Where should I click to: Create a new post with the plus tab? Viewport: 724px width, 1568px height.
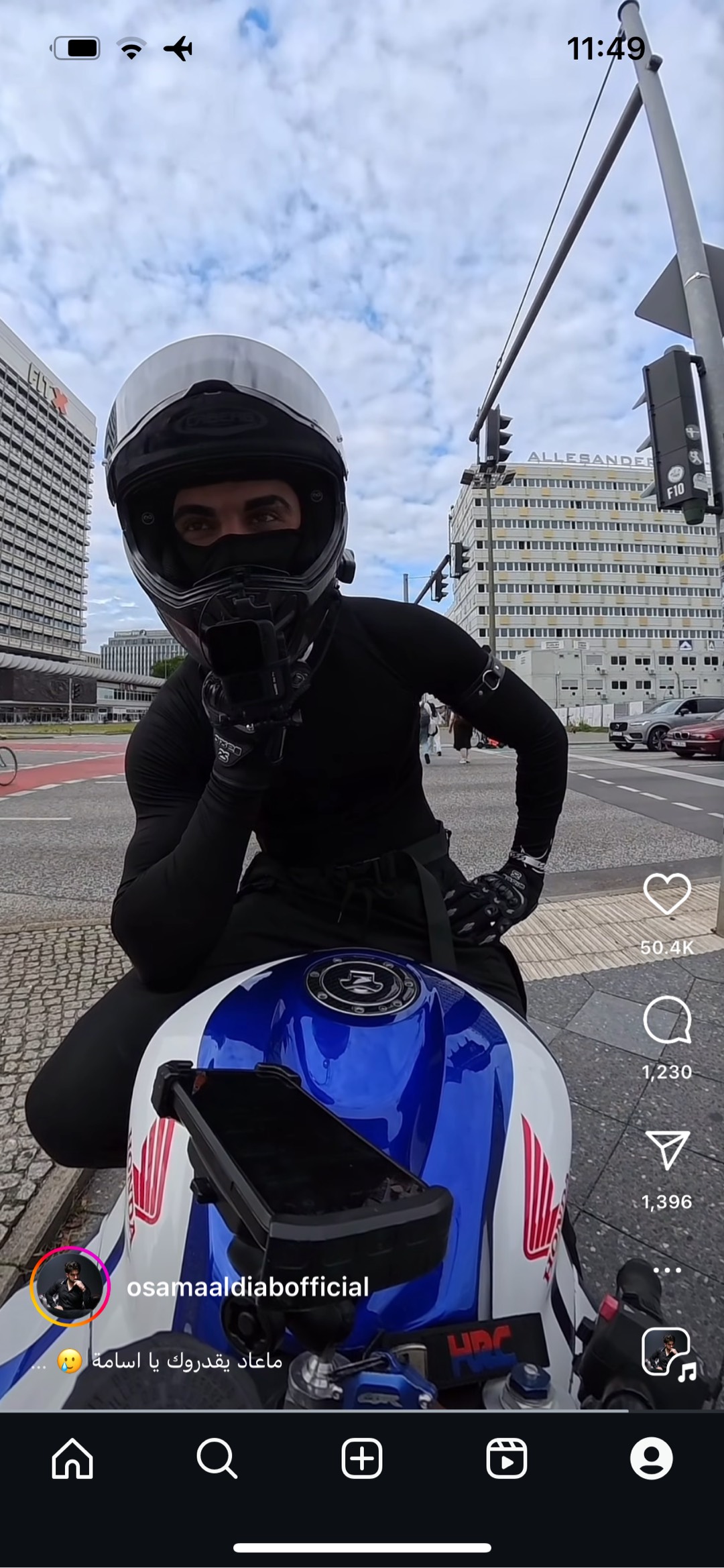[362, 1458]
